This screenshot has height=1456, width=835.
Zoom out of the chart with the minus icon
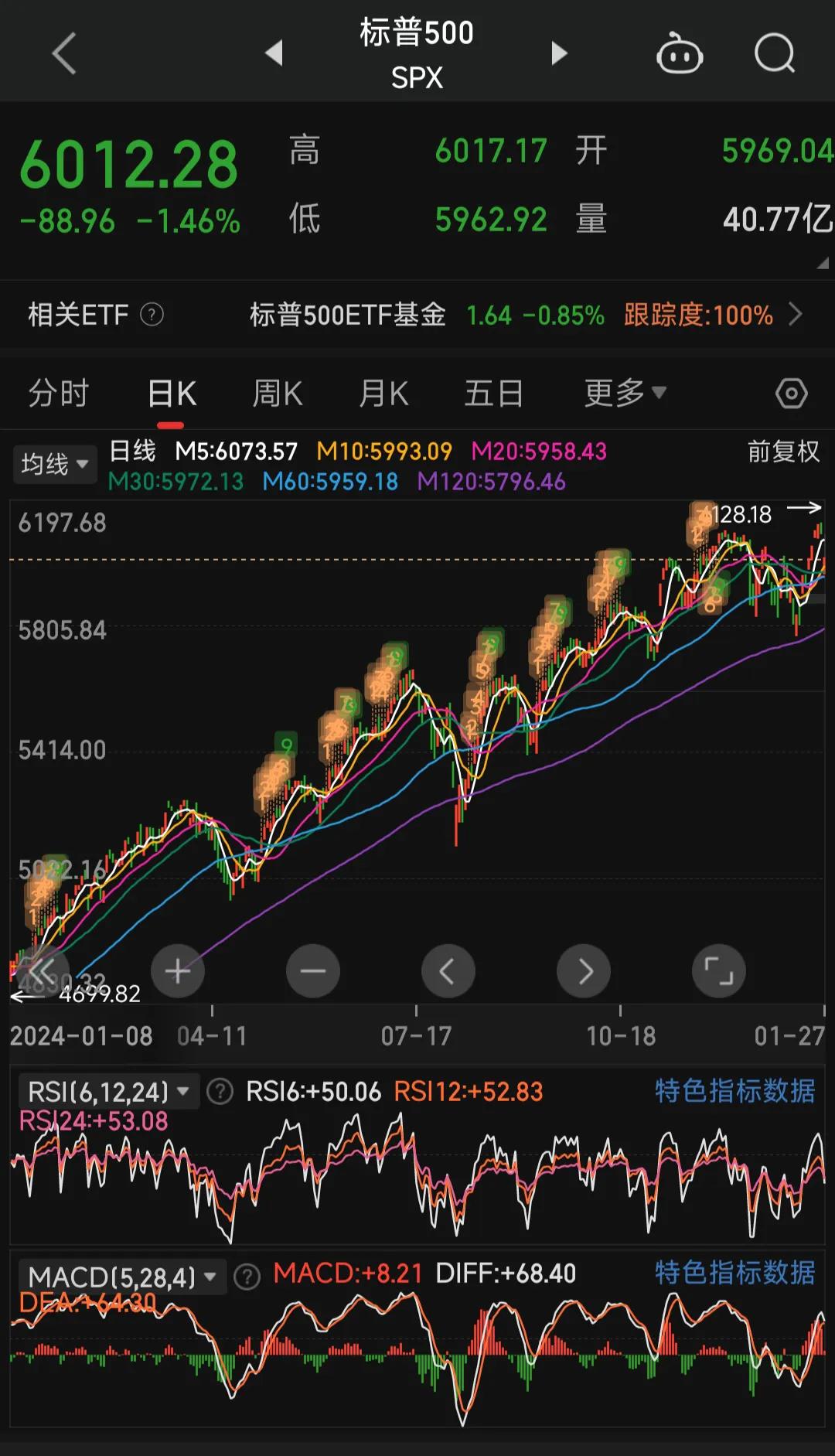[x=312, y=970]
